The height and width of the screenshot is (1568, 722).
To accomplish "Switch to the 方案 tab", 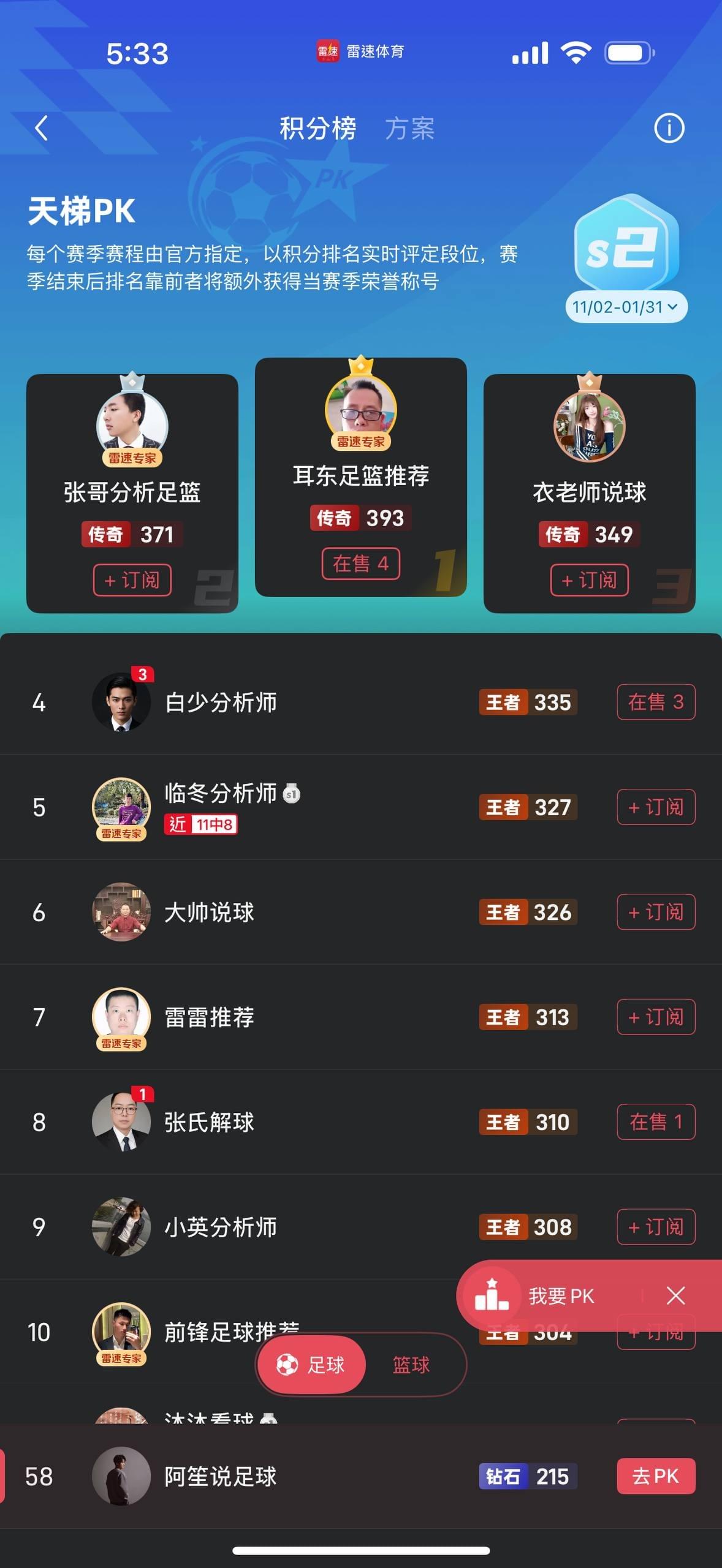I will [409, 129].
